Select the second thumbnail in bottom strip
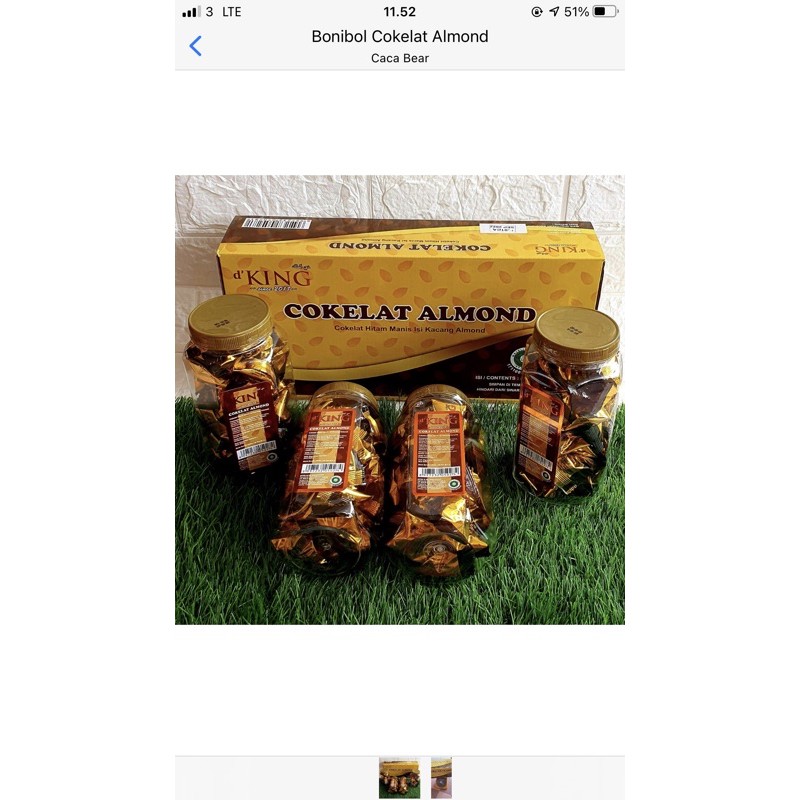800x800 pixels. coord(441,778)
